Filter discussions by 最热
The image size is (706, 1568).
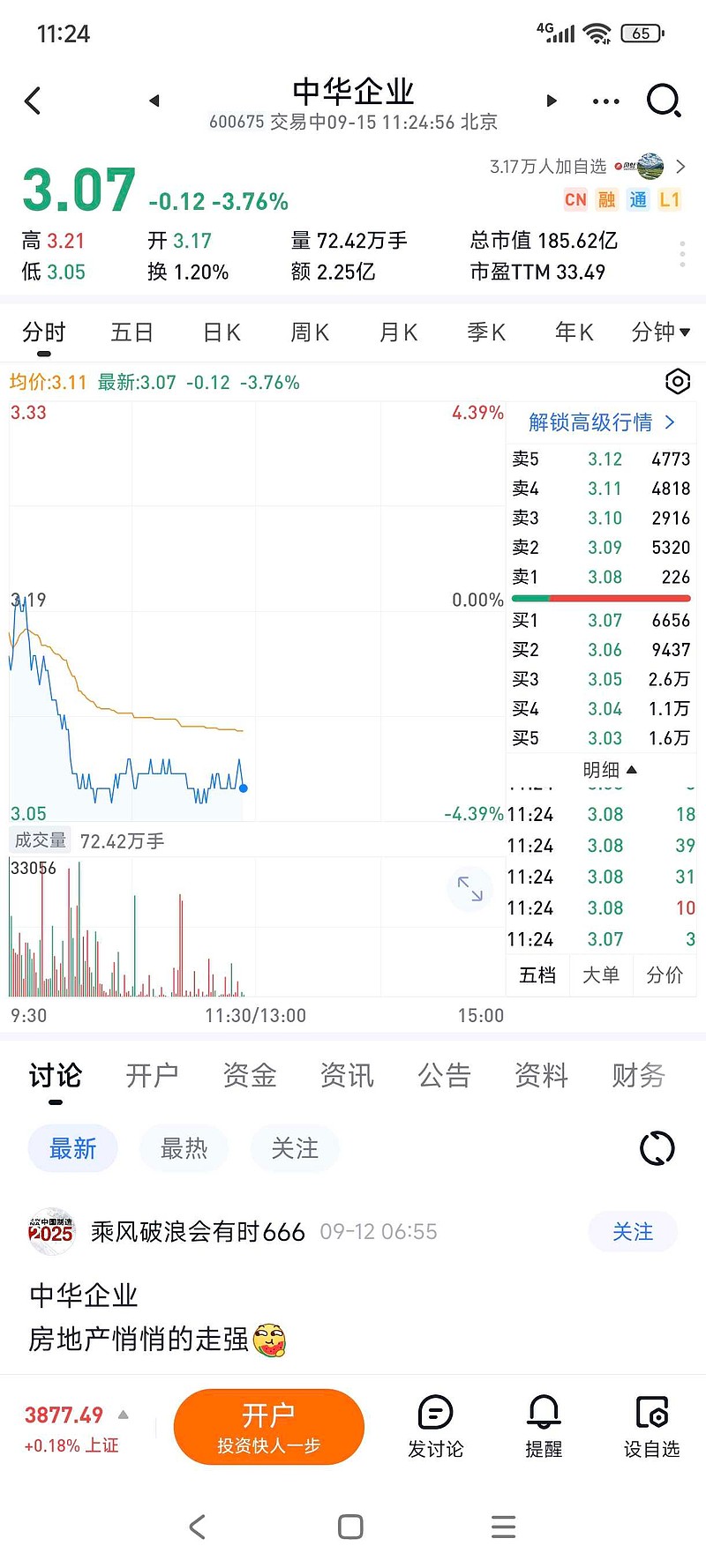coord(184,1148)
